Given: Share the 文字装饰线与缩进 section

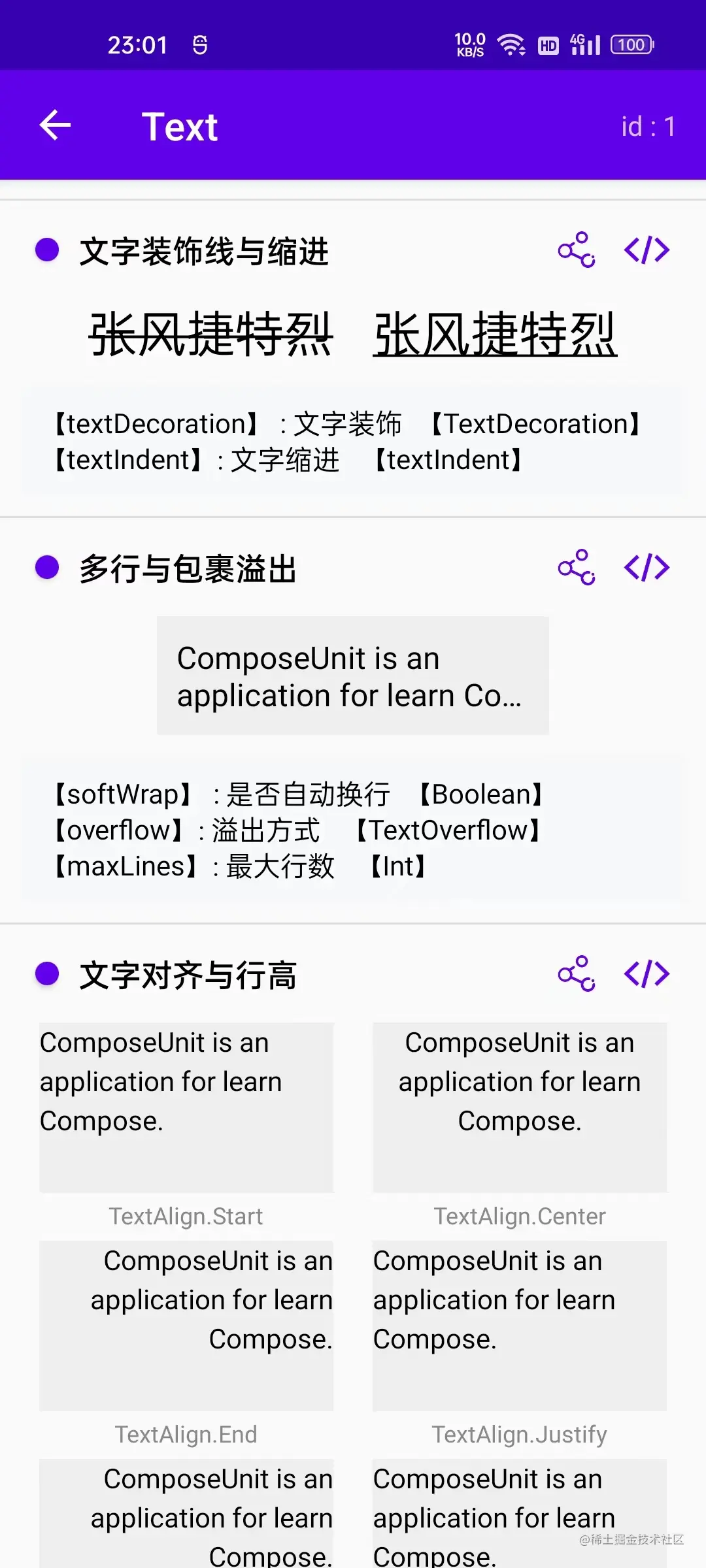Looking at the screenshot, I should [x=576, y=250].
